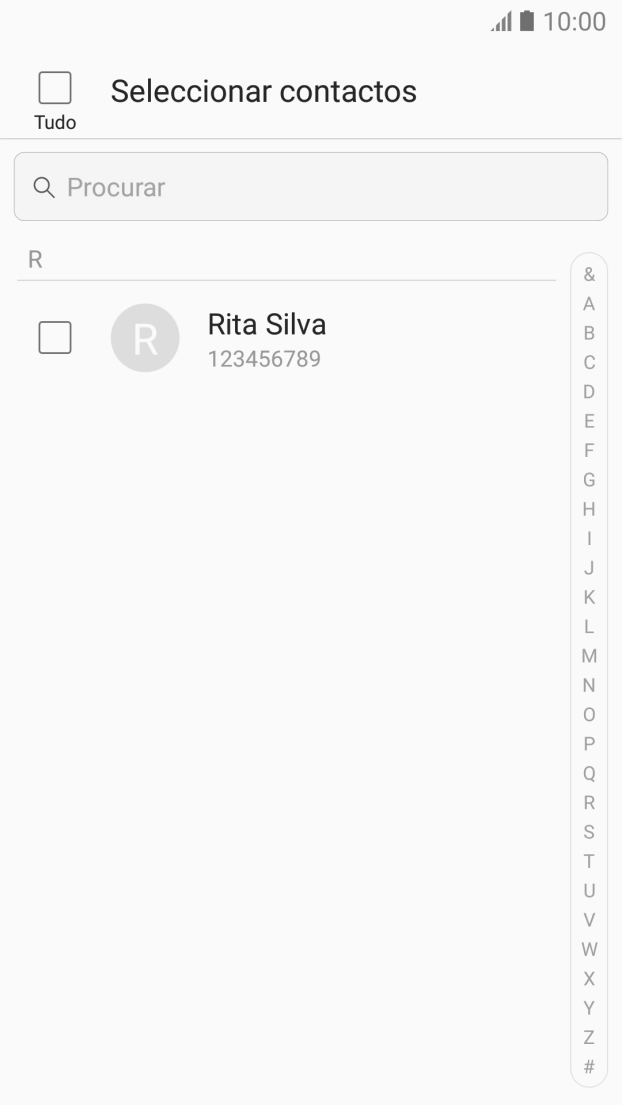This screenshot has height=1105, width=622.
Task: Jump to the & index section
Action: click(x=589, y=274)
